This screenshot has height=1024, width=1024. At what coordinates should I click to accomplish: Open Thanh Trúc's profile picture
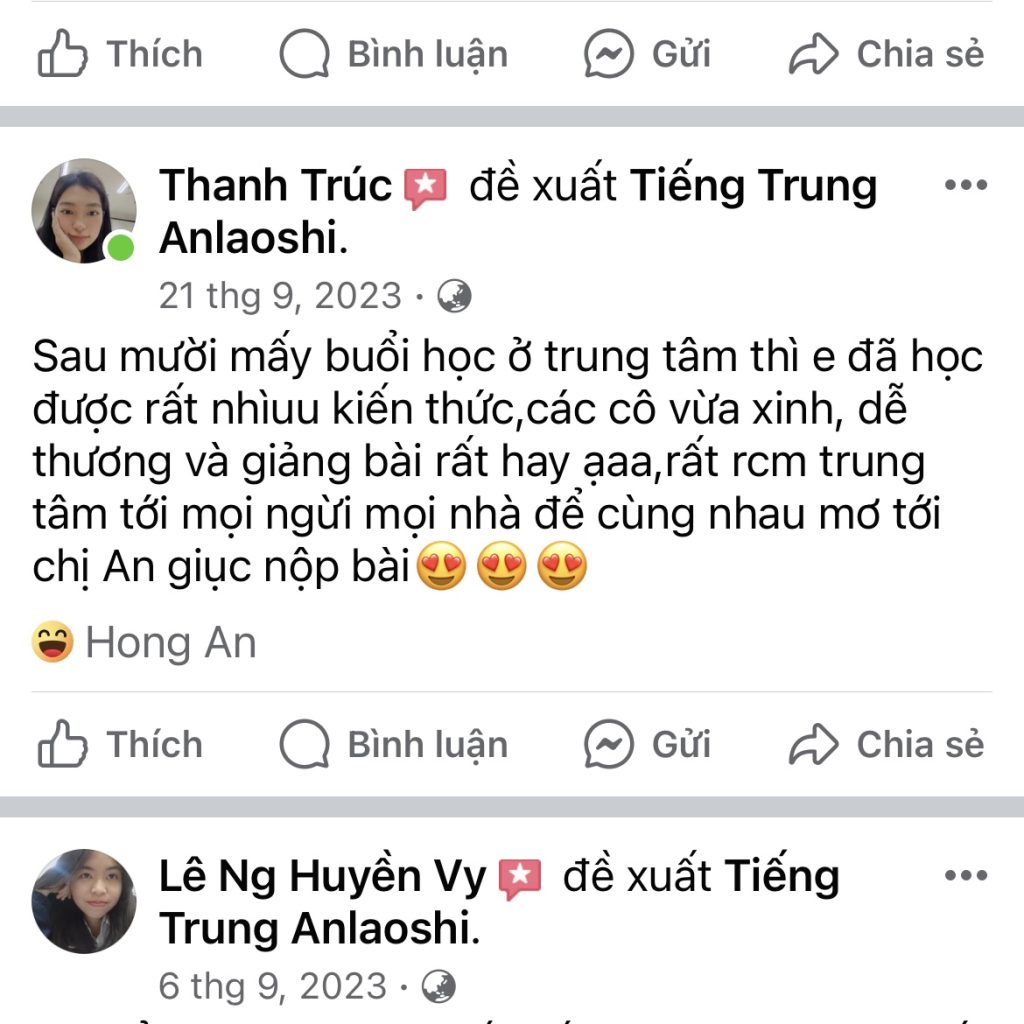click(84, 211)
